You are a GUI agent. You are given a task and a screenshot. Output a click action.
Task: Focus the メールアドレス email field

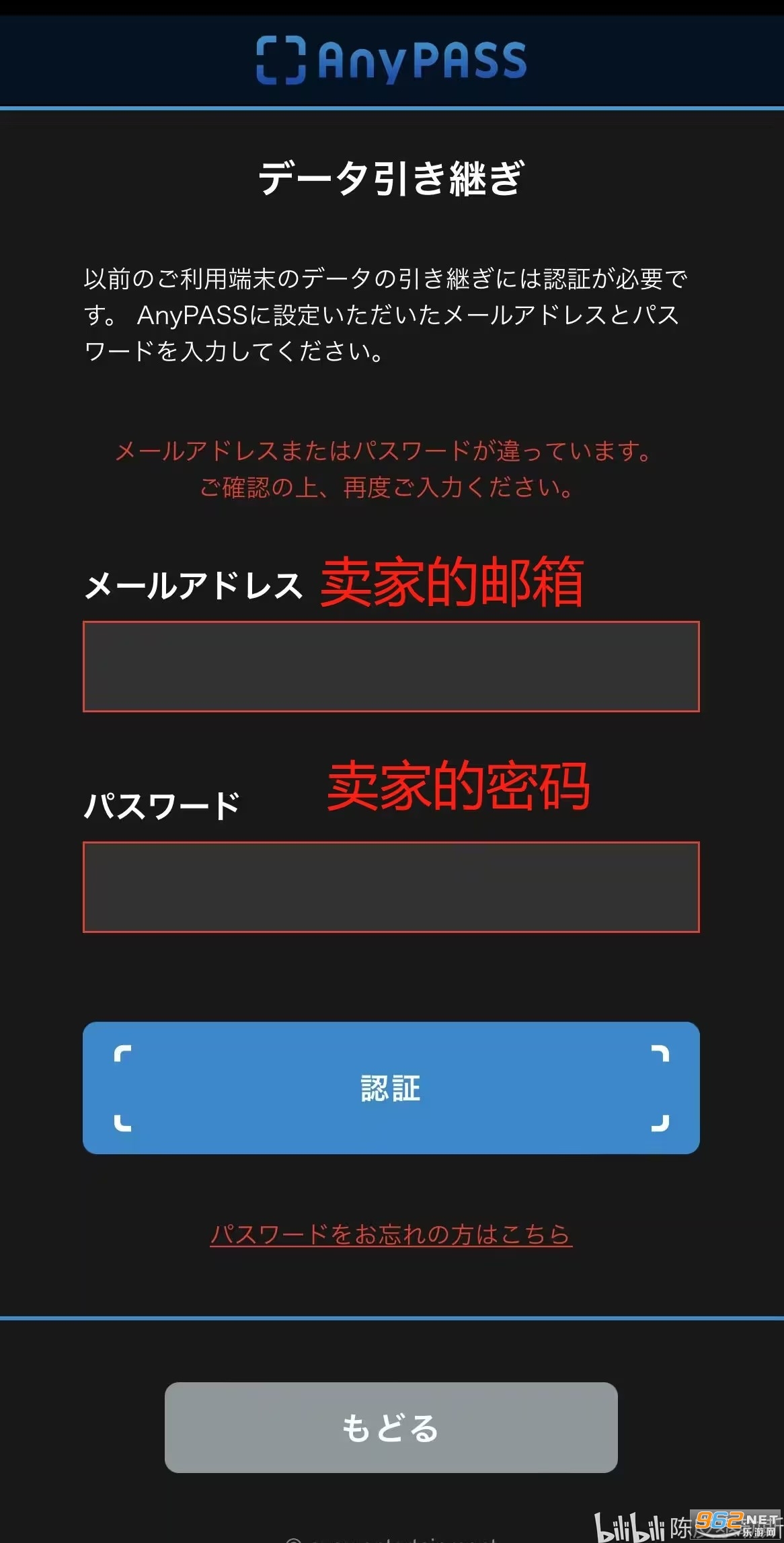(391, 667)
